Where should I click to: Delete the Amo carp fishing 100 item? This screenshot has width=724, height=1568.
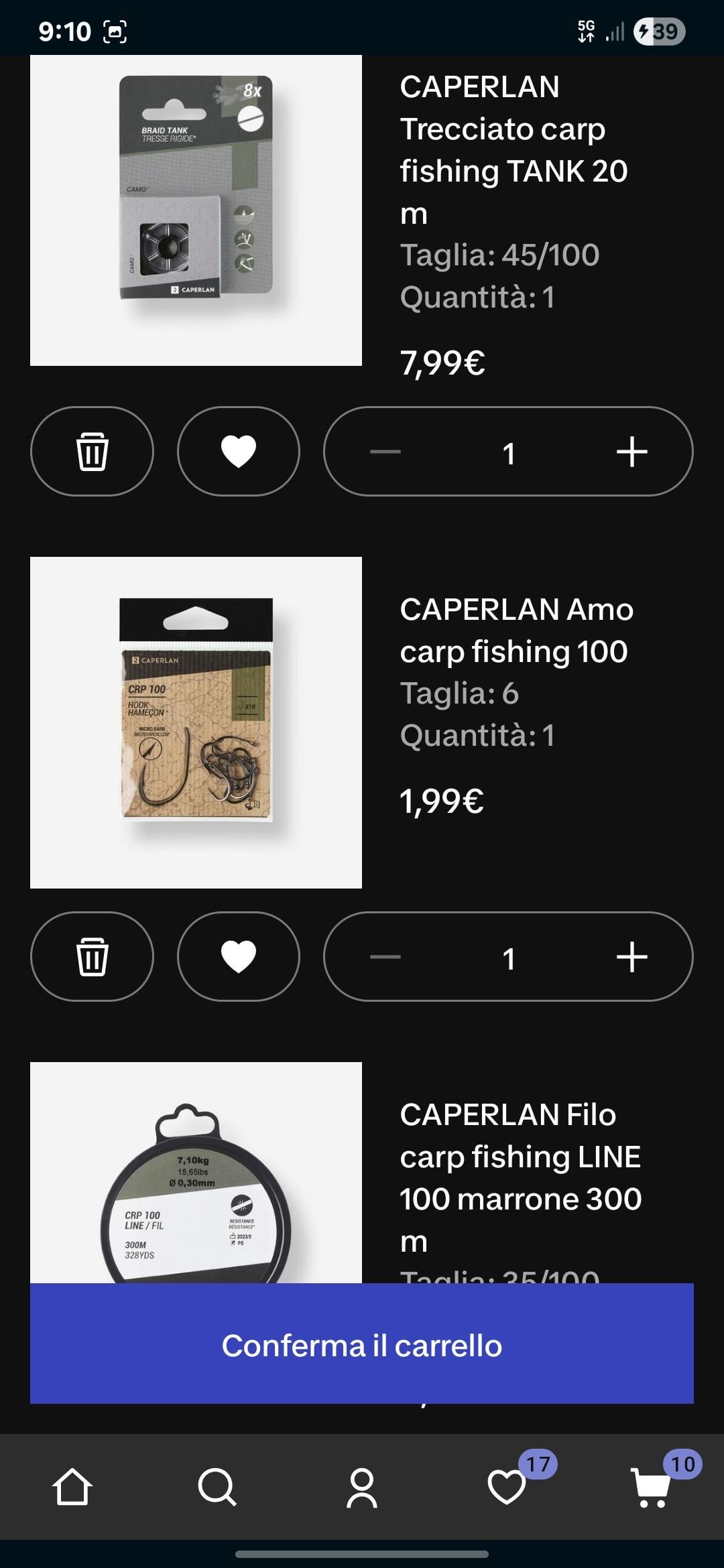92,956
